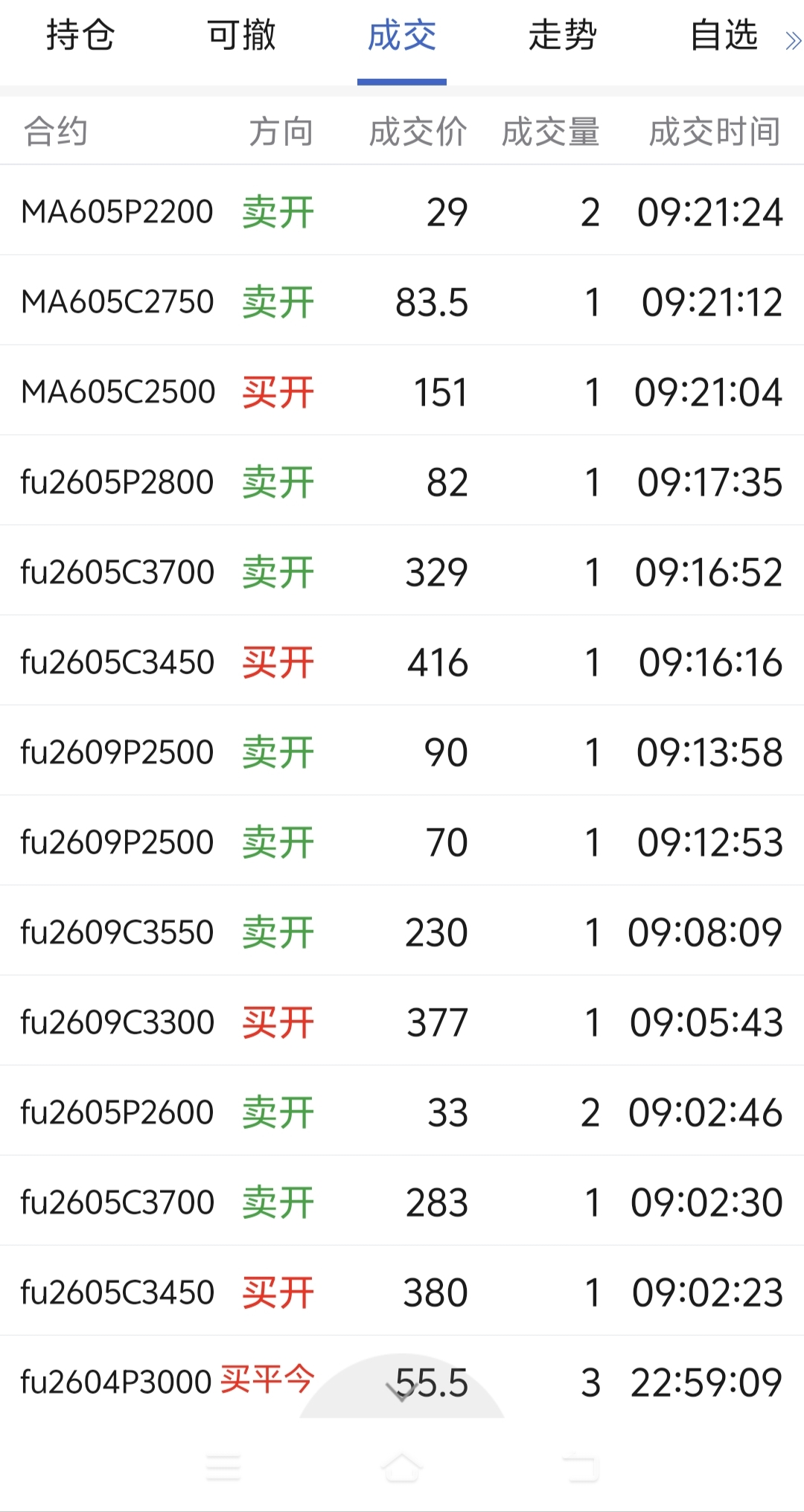Open the fu2605P2800 trade row
This screenshot has height=1512, width=804.
402,482
